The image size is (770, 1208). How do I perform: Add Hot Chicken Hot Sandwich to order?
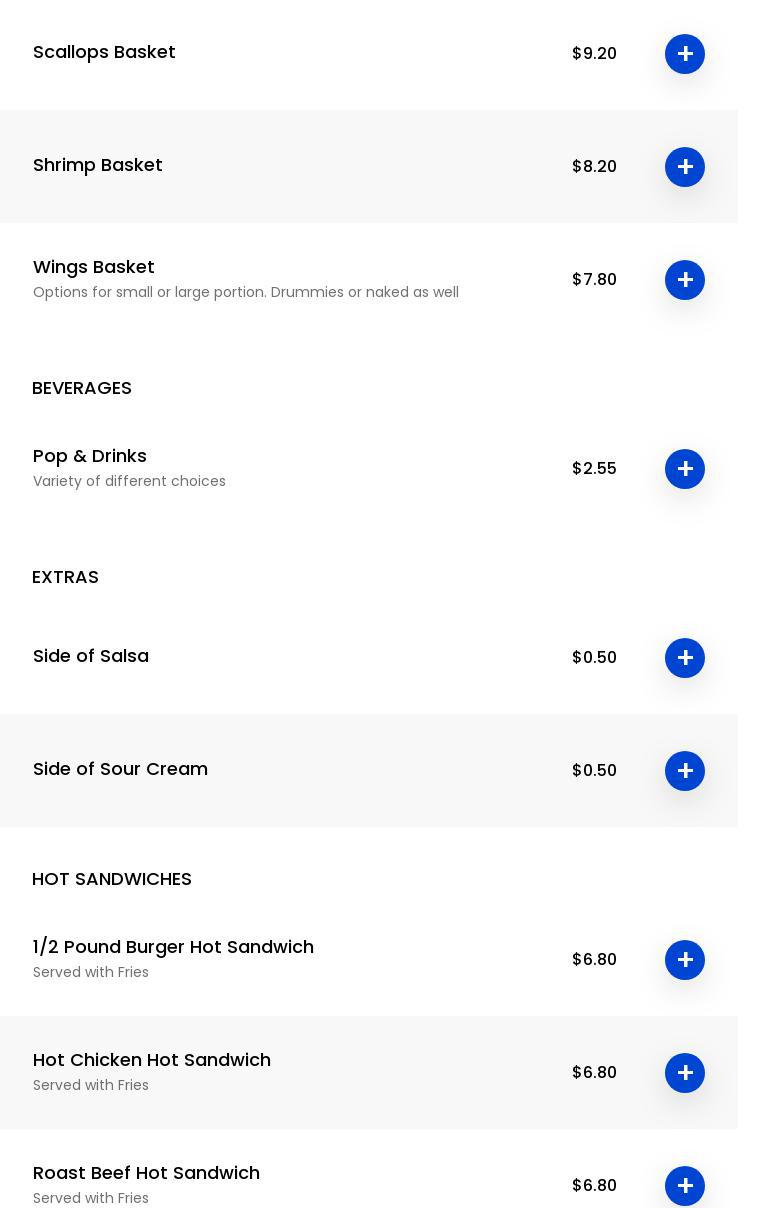click(685, 1073)
